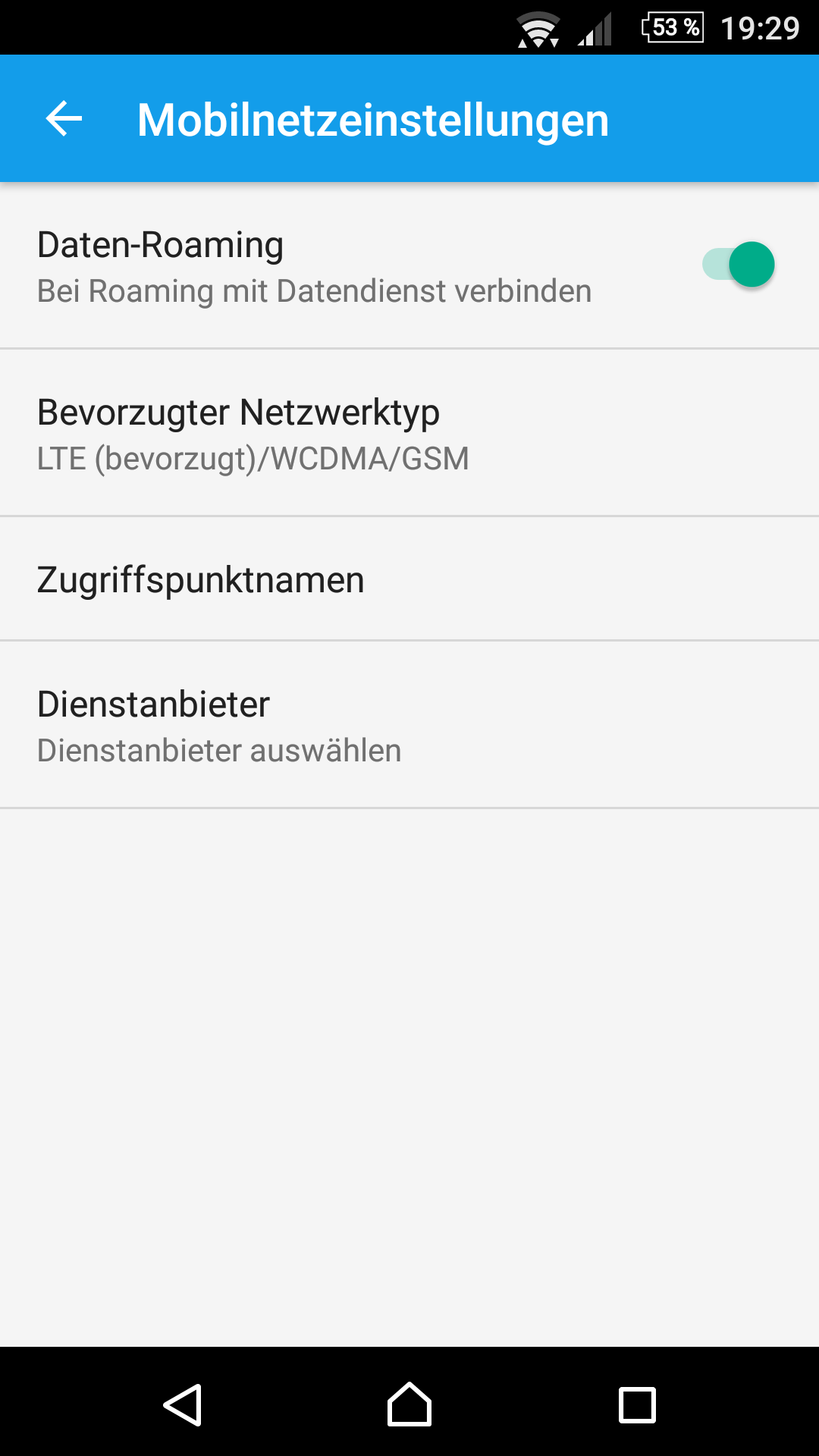Open recent apps overview

637,1404
